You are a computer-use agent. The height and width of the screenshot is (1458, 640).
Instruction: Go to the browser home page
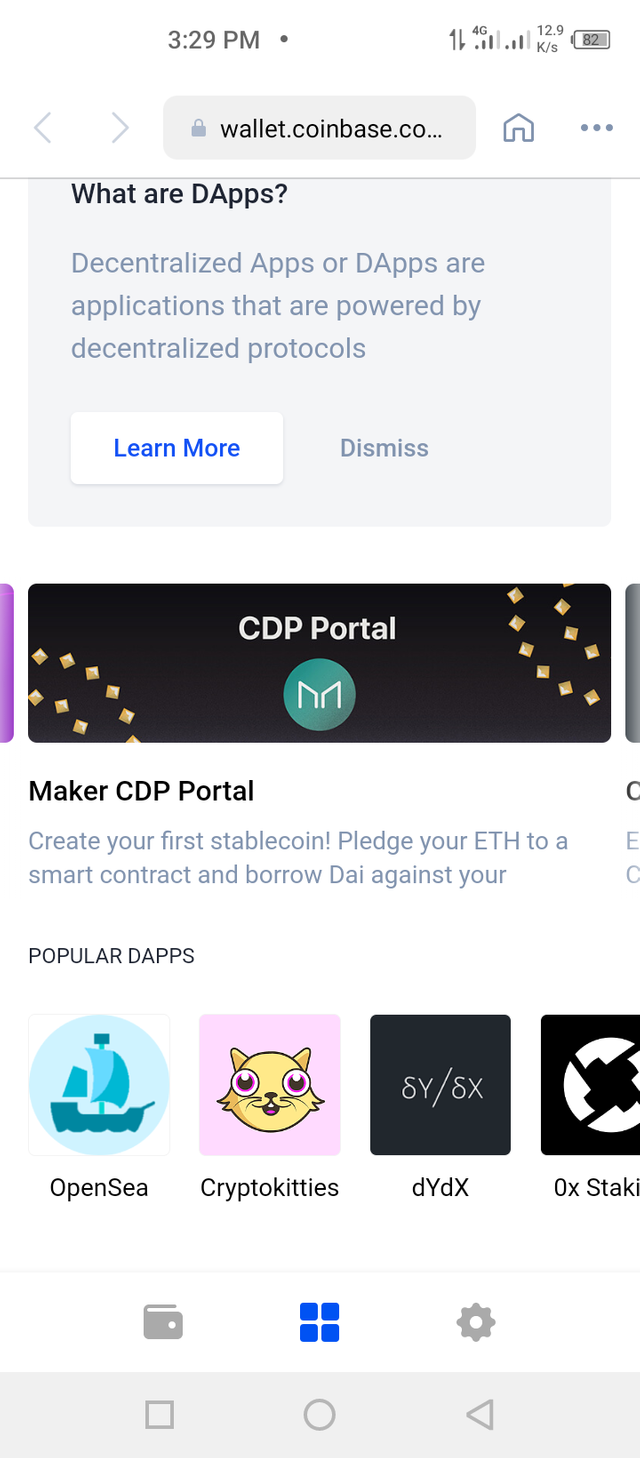point(518,128)
